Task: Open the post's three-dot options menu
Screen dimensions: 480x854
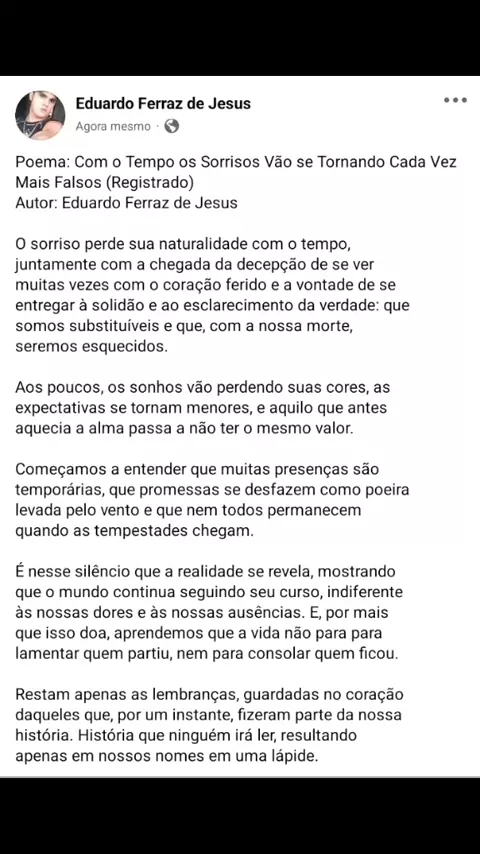Action: pos(455,100)
